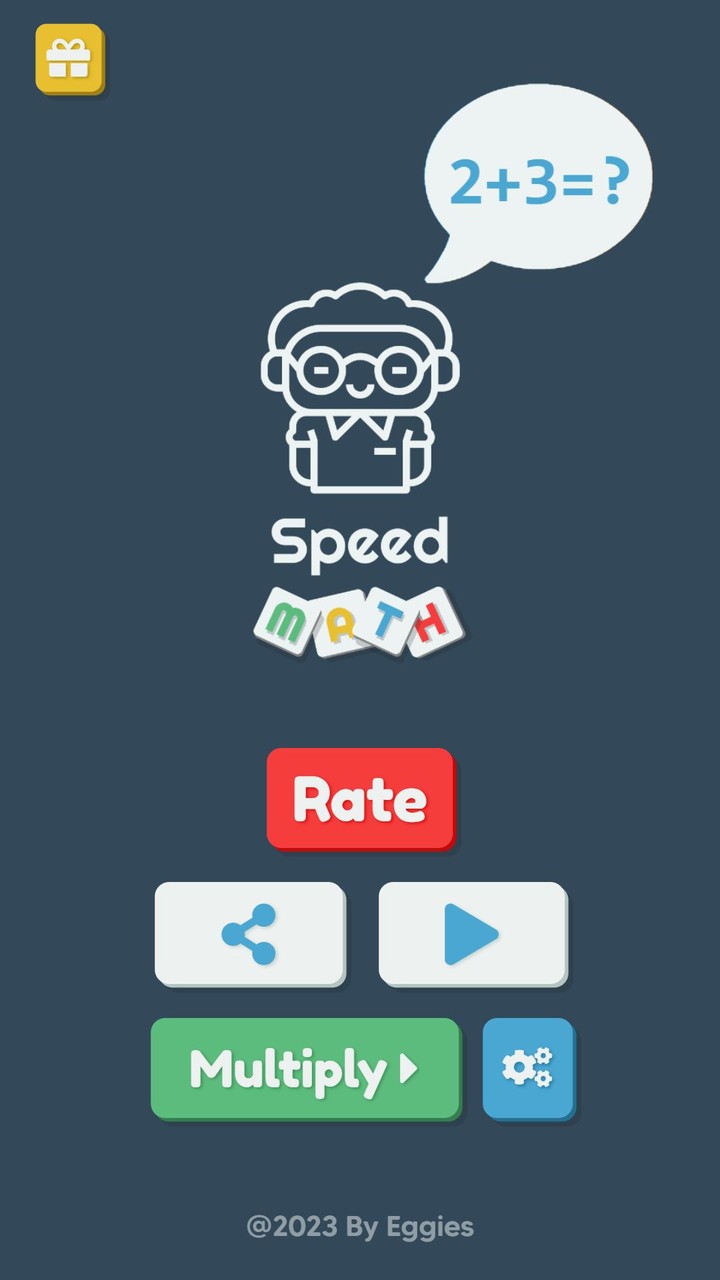Tap the word Speed above the tiles

click(360, 540)
